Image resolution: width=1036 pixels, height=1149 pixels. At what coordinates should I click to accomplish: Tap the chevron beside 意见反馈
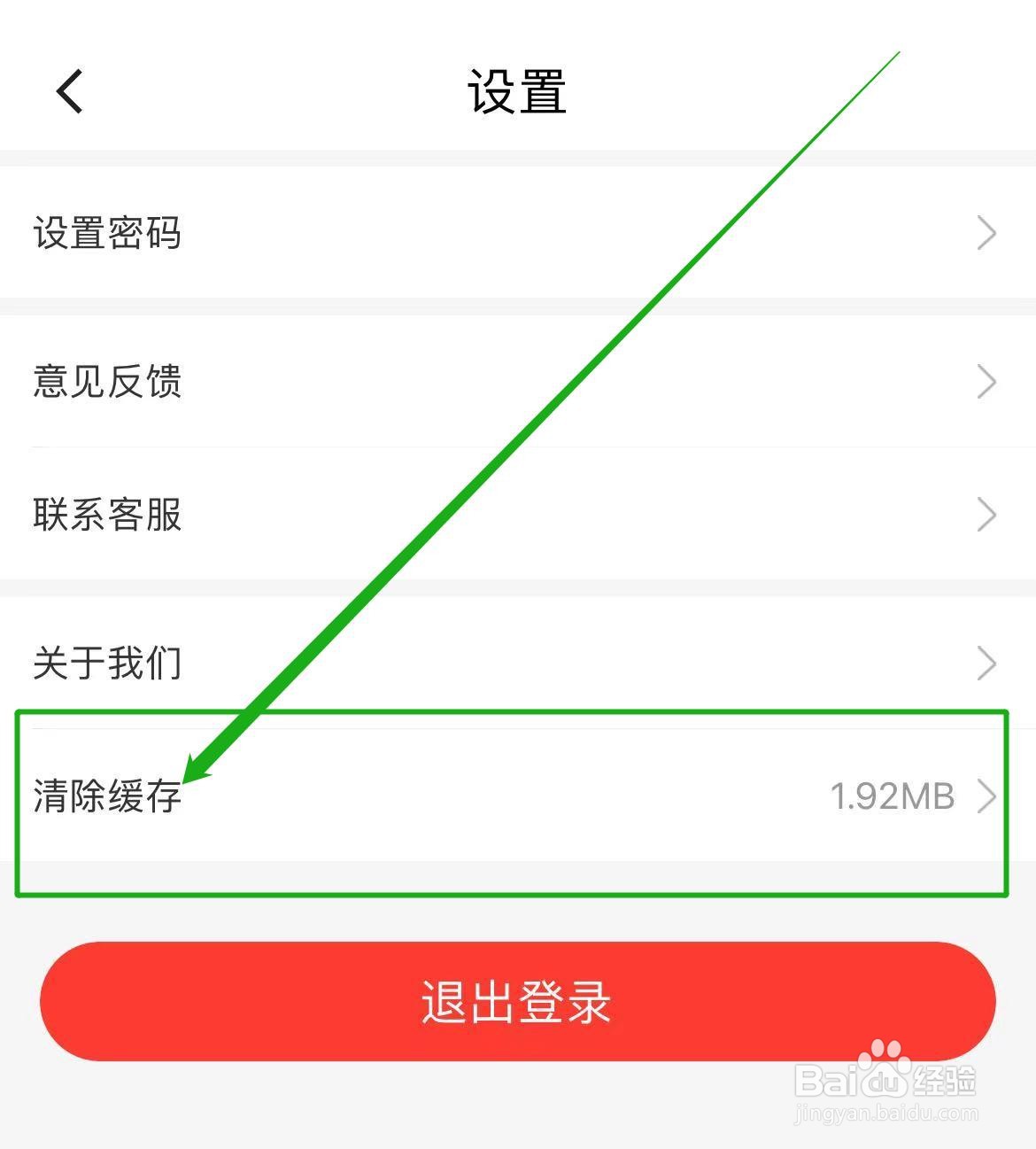pos(986,382)
